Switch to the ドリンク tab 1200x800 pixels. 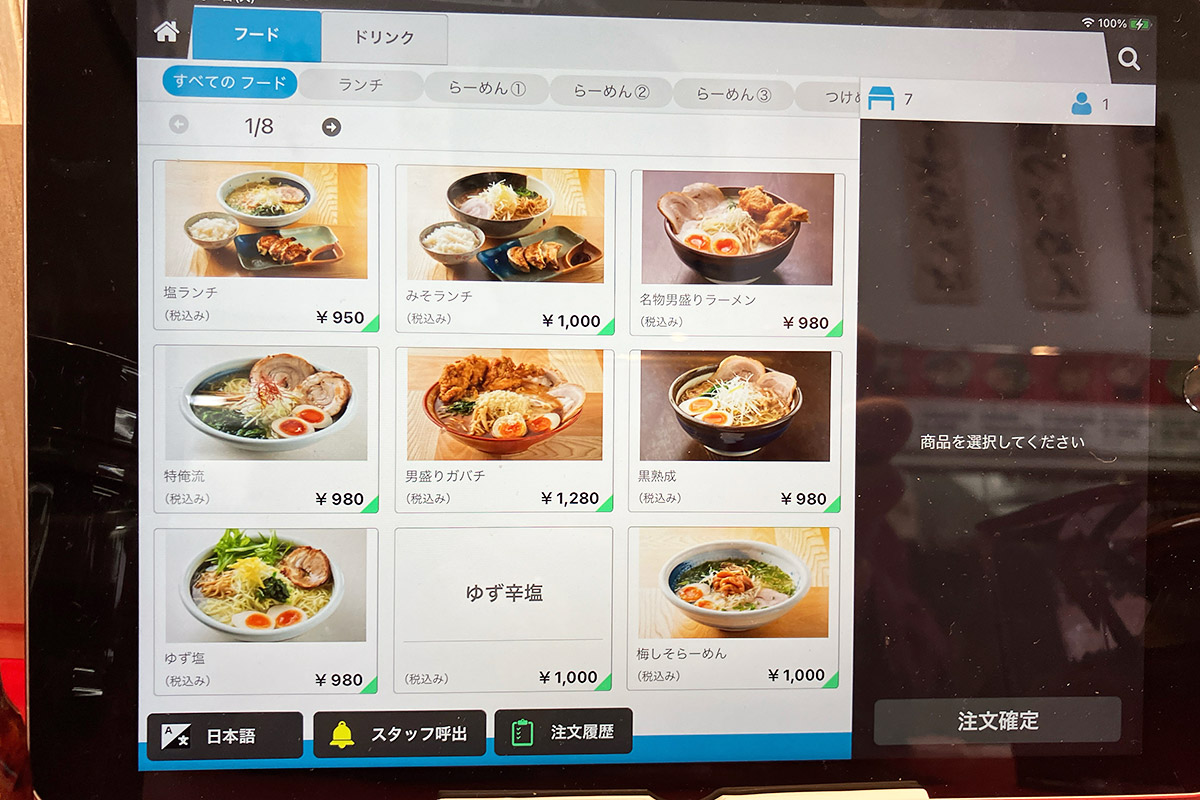coord(384,38)
